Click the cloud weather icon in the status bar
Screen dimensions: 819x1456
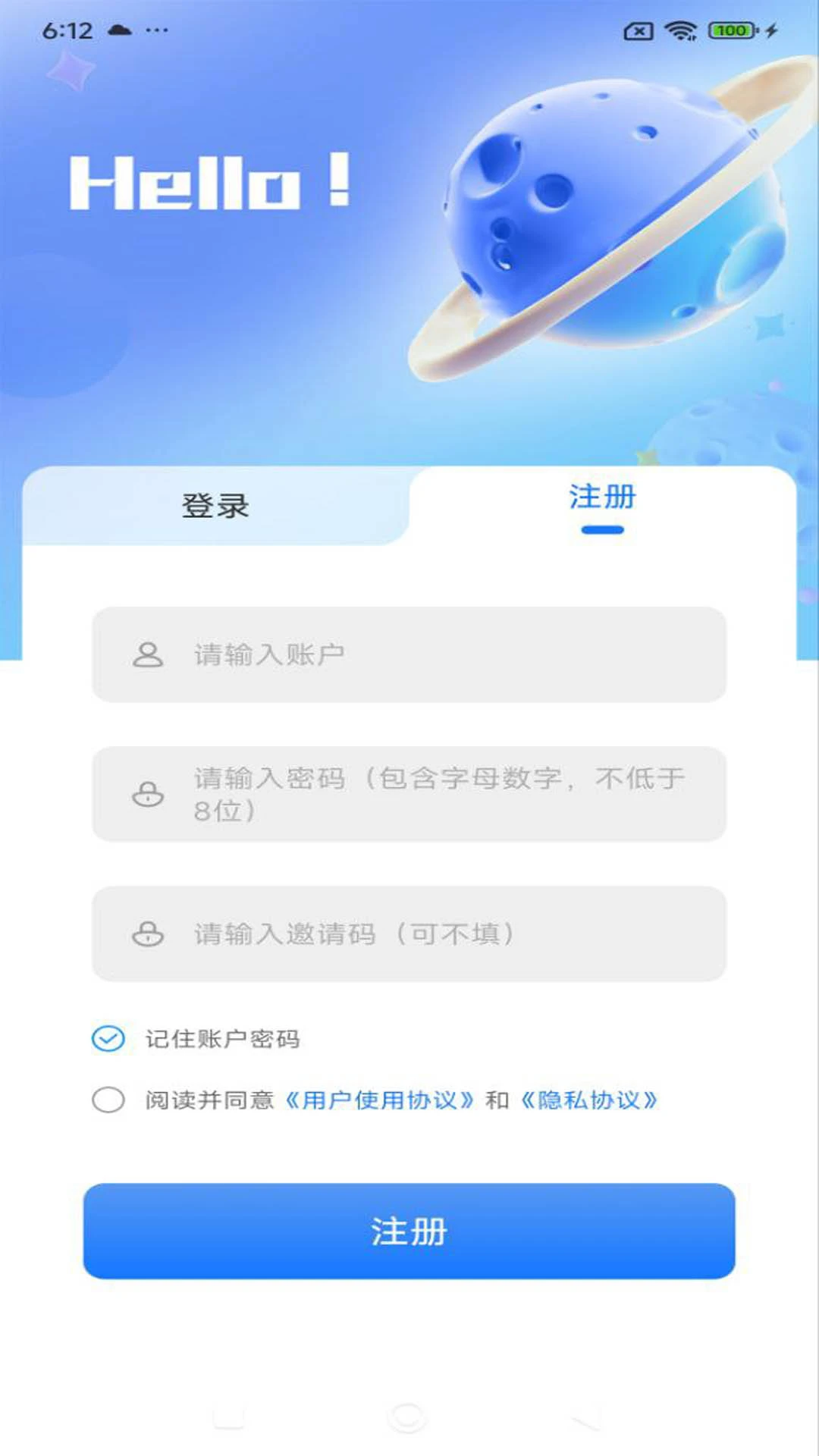point(119,30)
